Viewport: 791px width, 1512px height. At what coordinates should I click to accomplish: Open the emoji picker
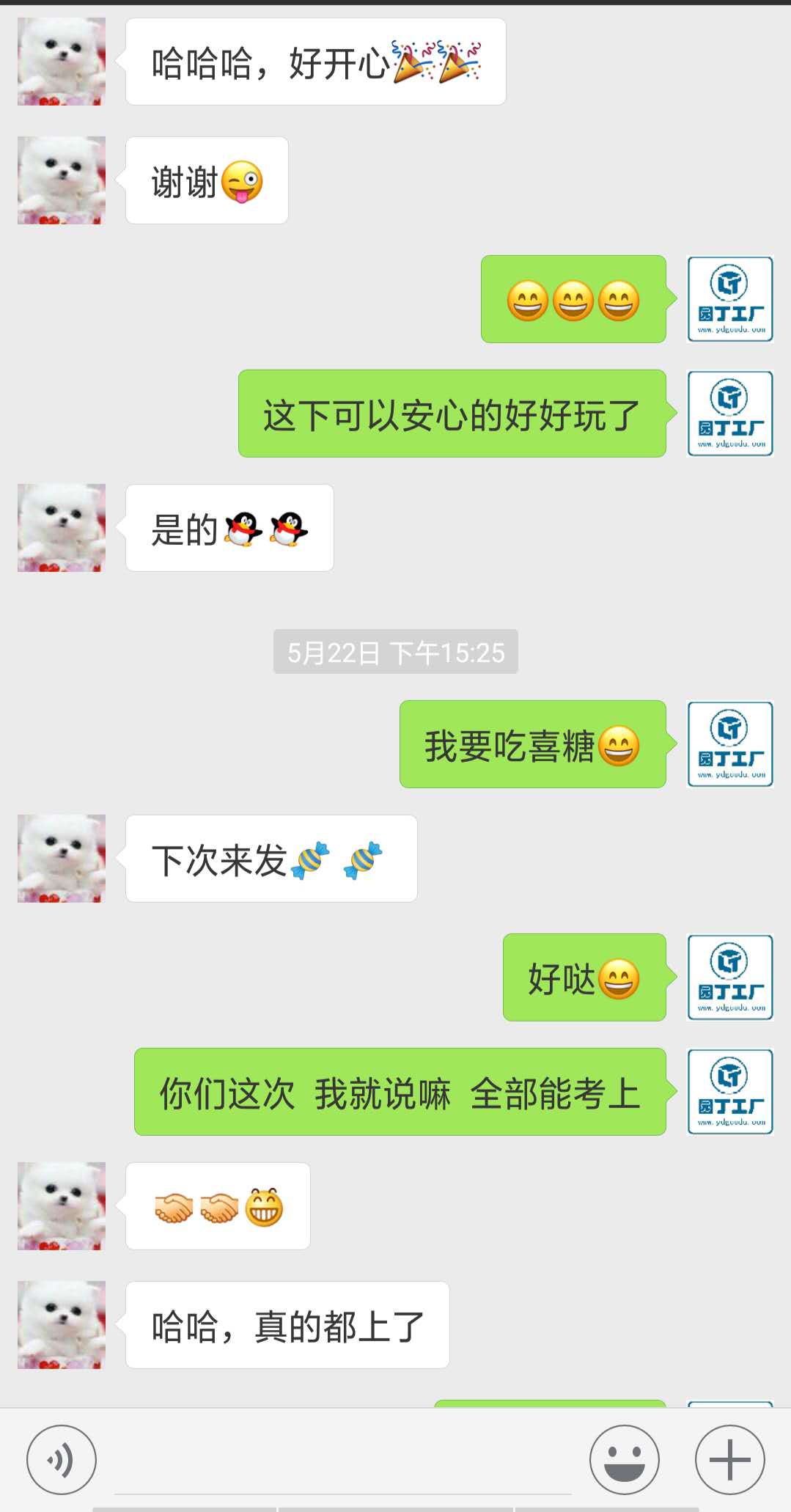coord(624,1459)
